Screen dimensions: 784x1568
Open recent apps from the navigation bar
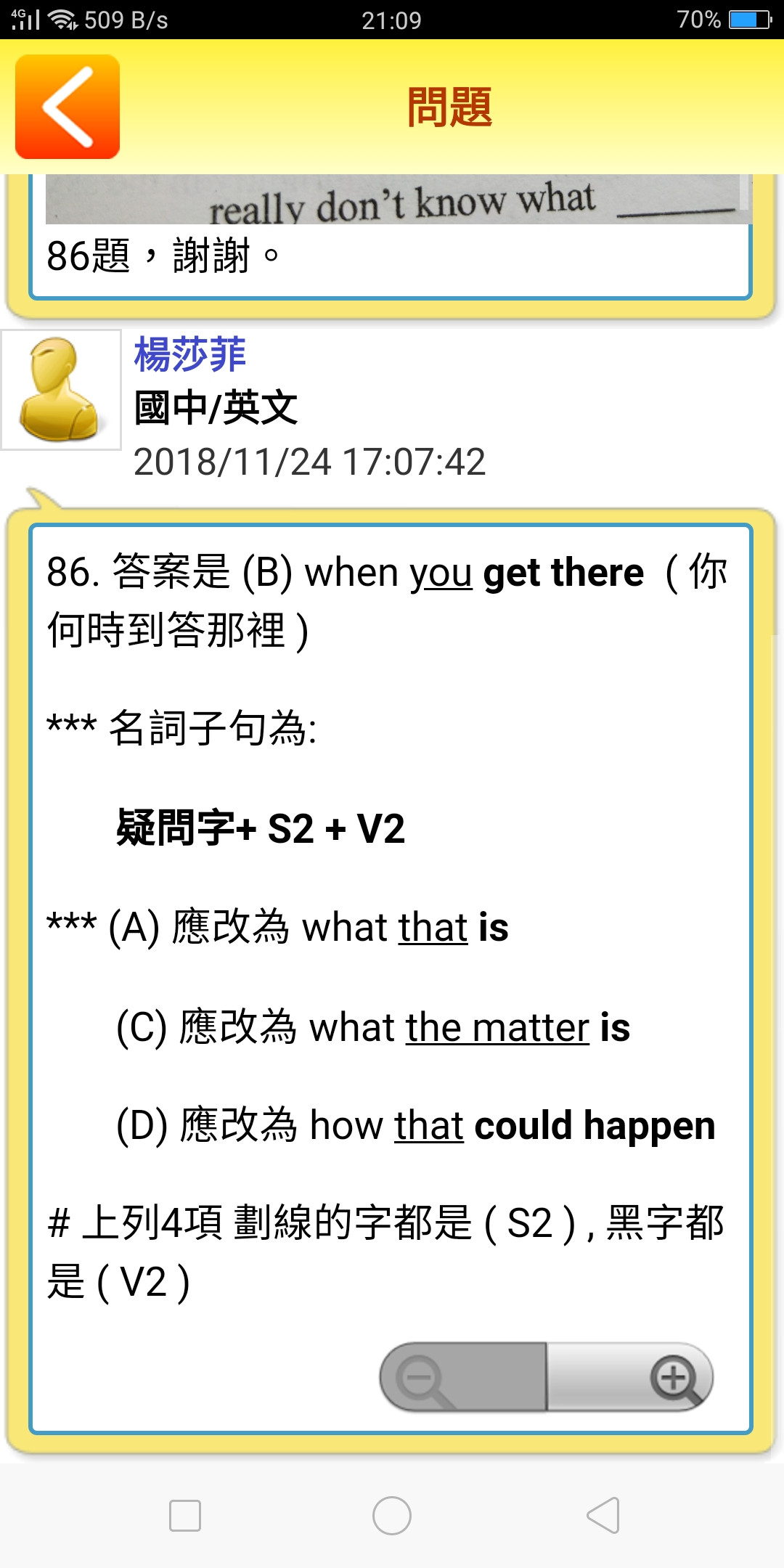click(x=184, y=1516)
